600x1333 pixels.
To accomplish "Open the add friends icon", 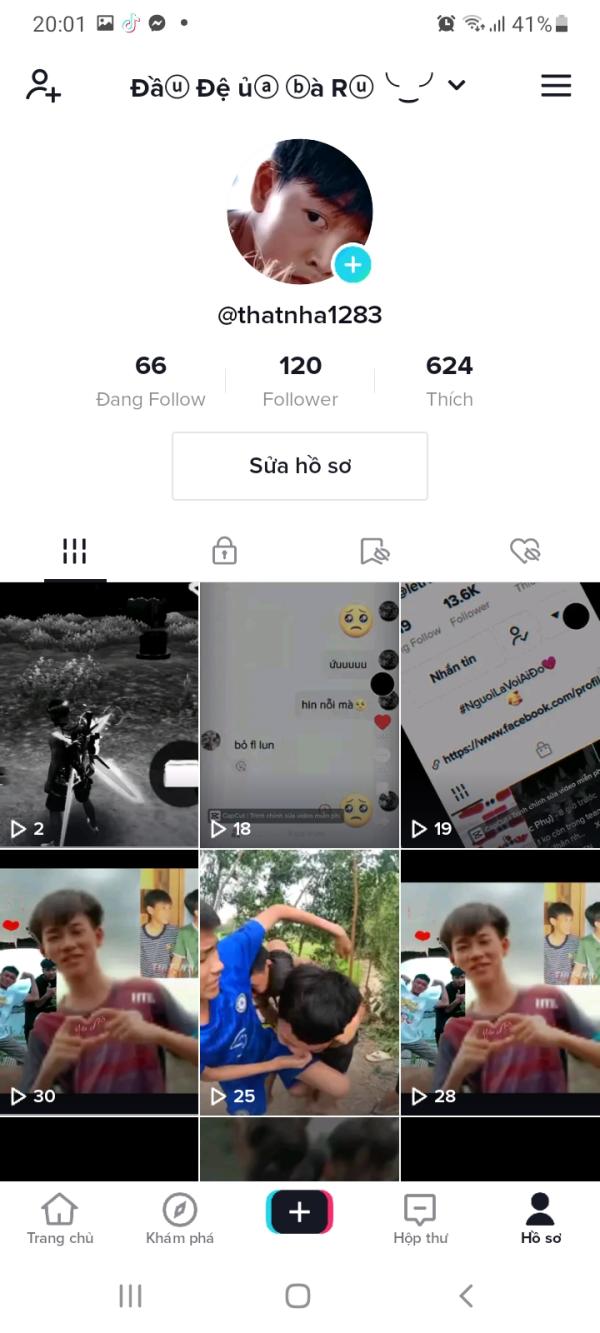I will (x=43, y=85).
